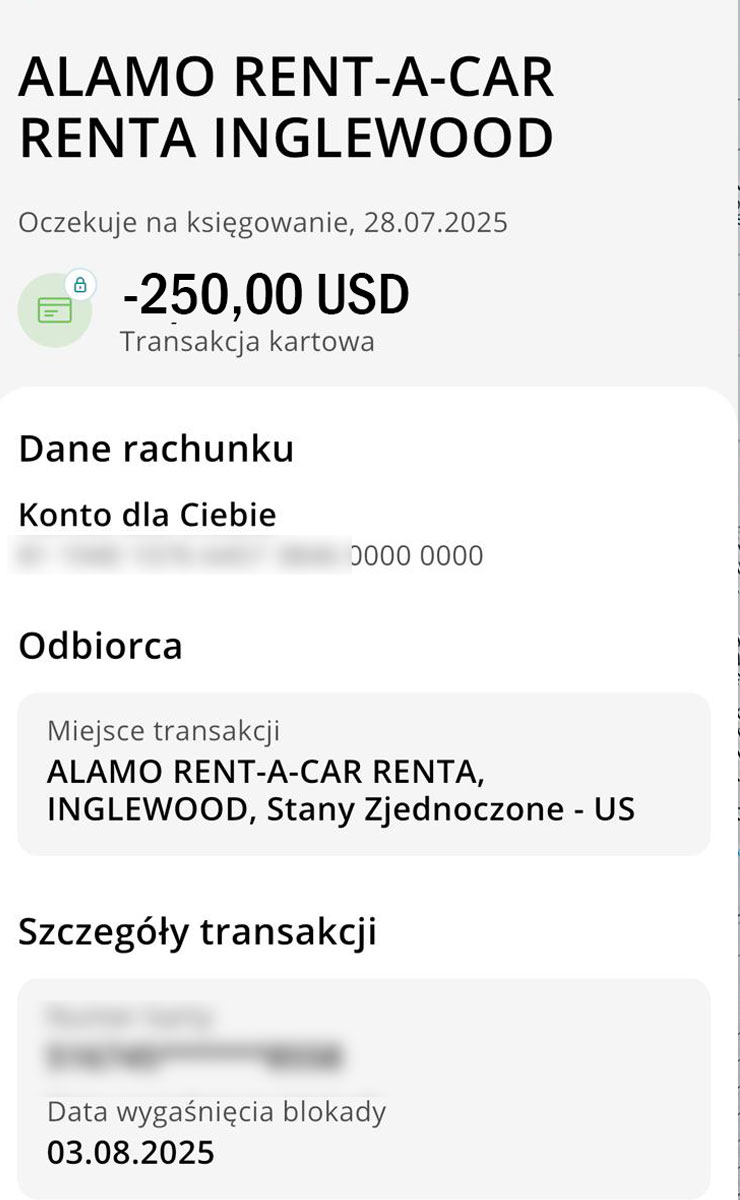The width and height of the screenshot is (740, 1200).
Task: Click the blurred account number
Action: tap(250, 554)
